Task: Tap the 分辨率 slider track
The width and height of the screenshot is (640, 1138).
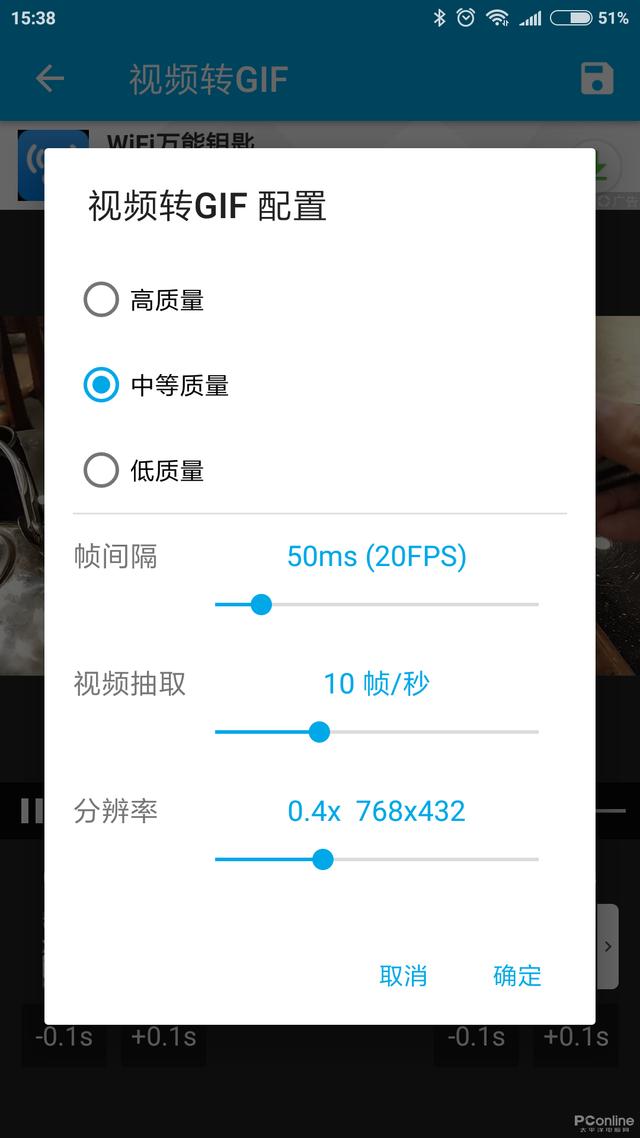Action: pos(377,859)
